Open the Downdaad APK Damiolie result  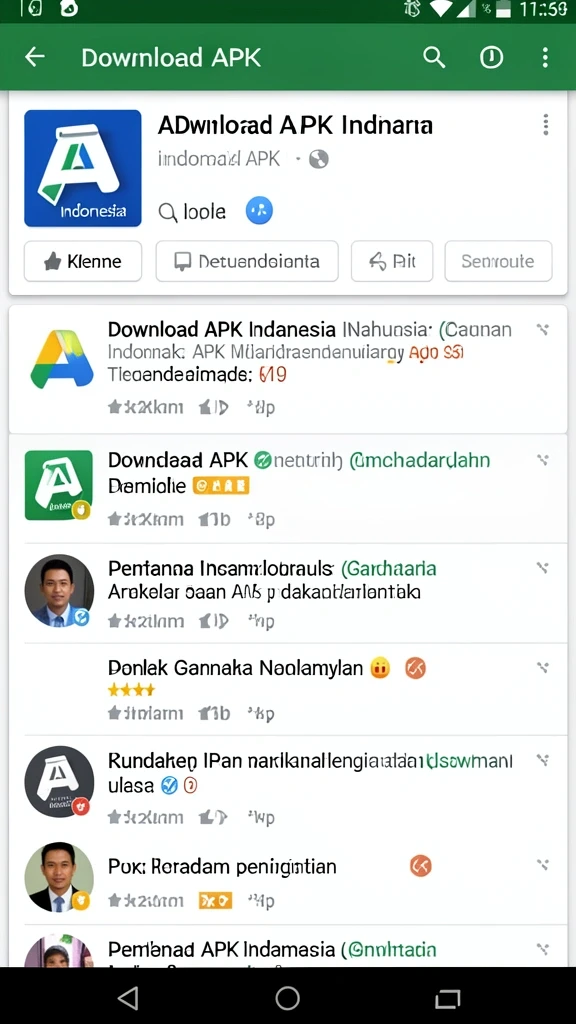[288, 488]
